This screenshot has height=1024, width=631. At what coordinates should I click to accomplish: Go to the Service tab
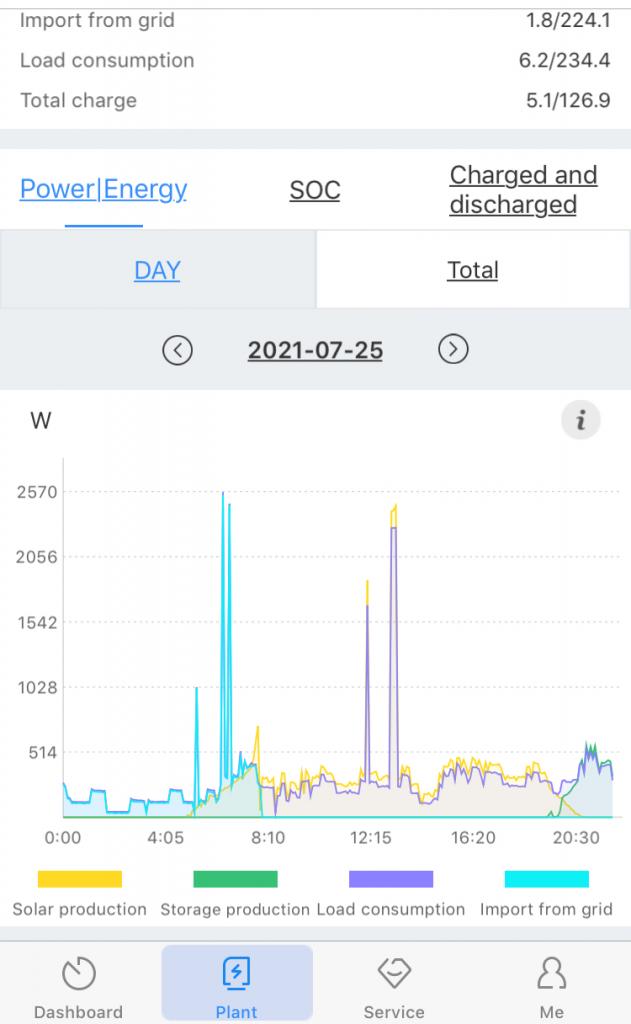(x=394, y=986)
